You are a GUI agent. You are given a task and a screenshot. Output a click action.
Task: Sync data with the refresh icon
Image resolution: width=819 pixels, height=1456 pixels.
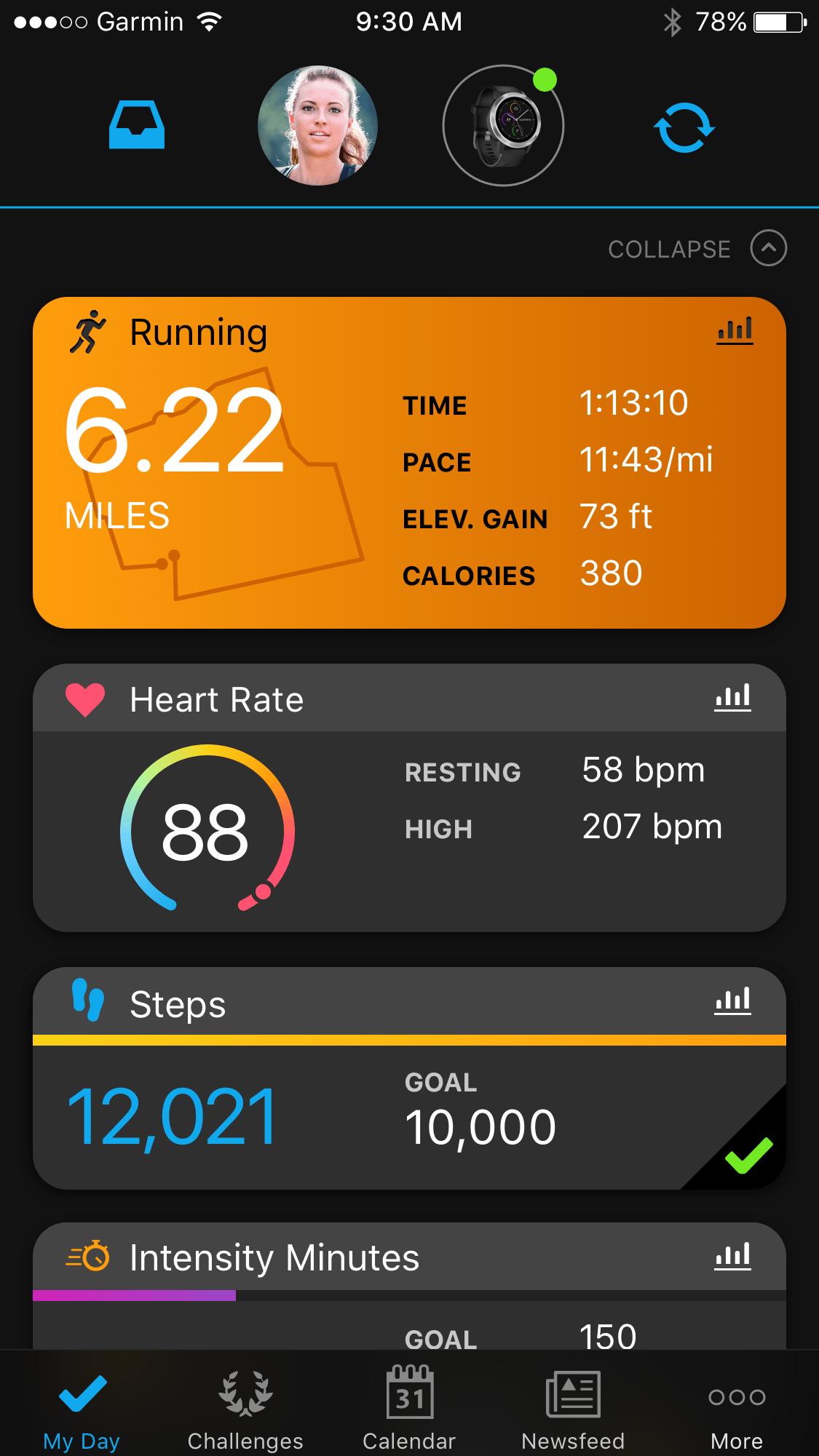[684, 127]
